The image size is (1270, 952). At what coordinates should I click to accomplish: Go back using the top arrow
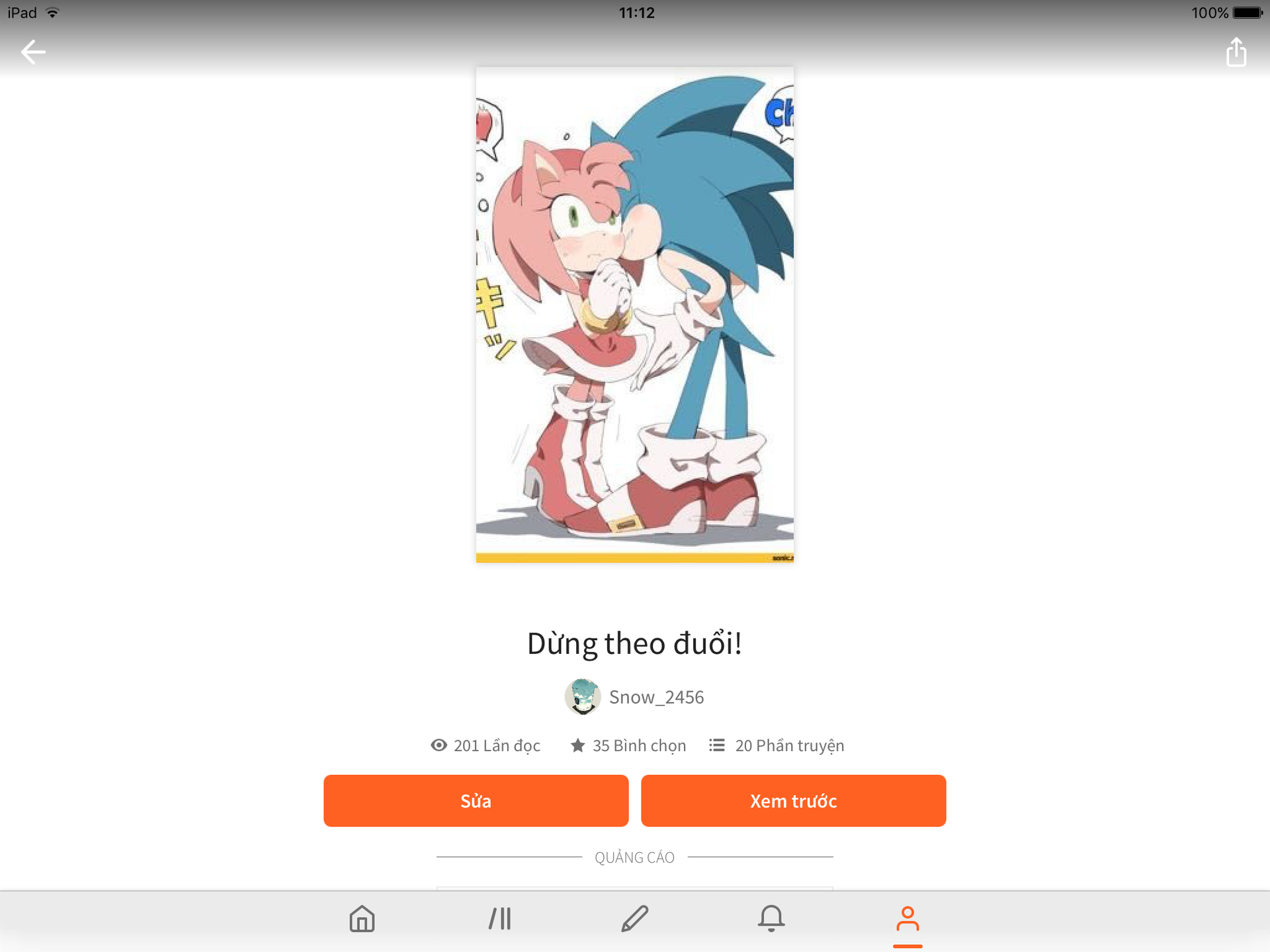point(33,52)
